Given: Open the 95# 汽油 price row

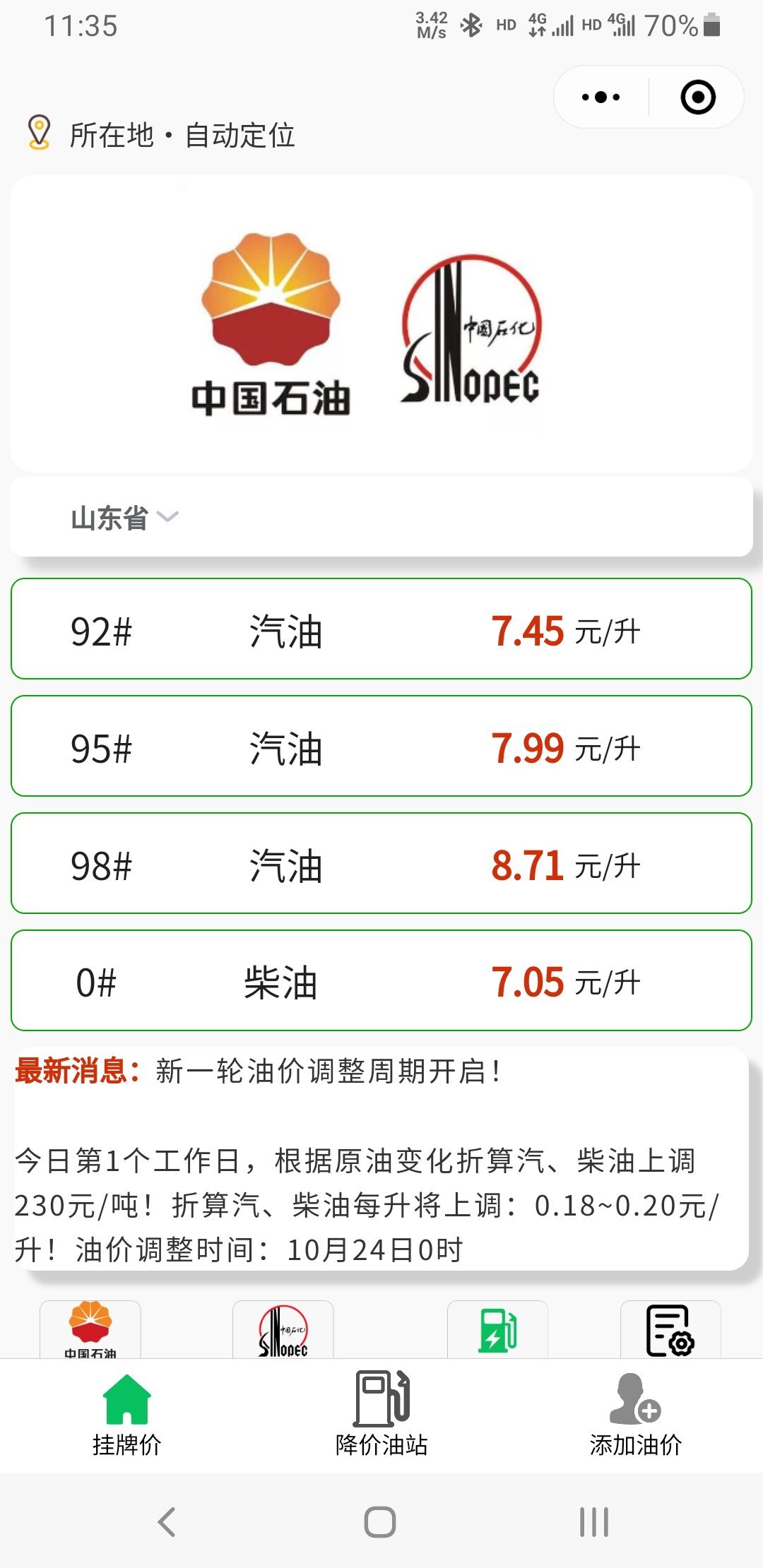Looking at the screenshot, I should point(381,746).
